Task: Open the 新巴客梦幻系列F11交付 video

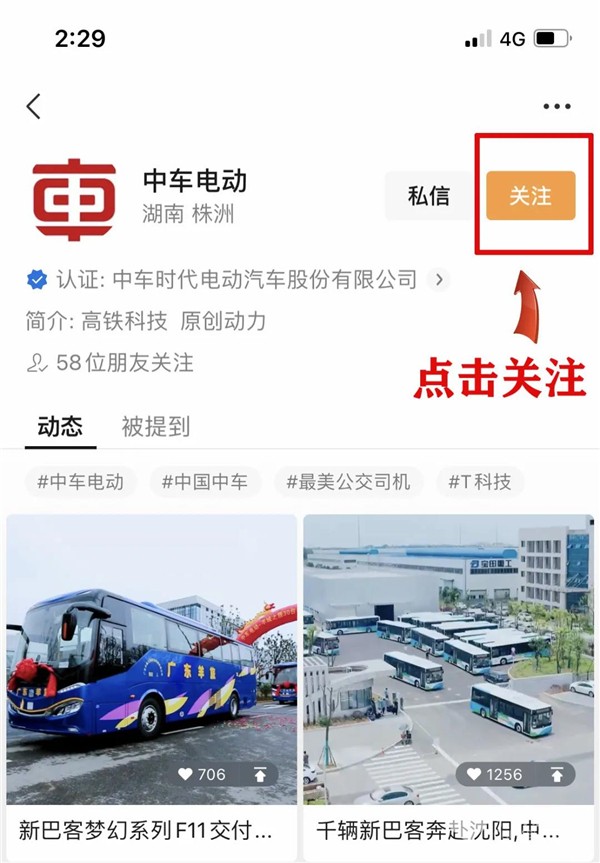Action: pos(152,660)
